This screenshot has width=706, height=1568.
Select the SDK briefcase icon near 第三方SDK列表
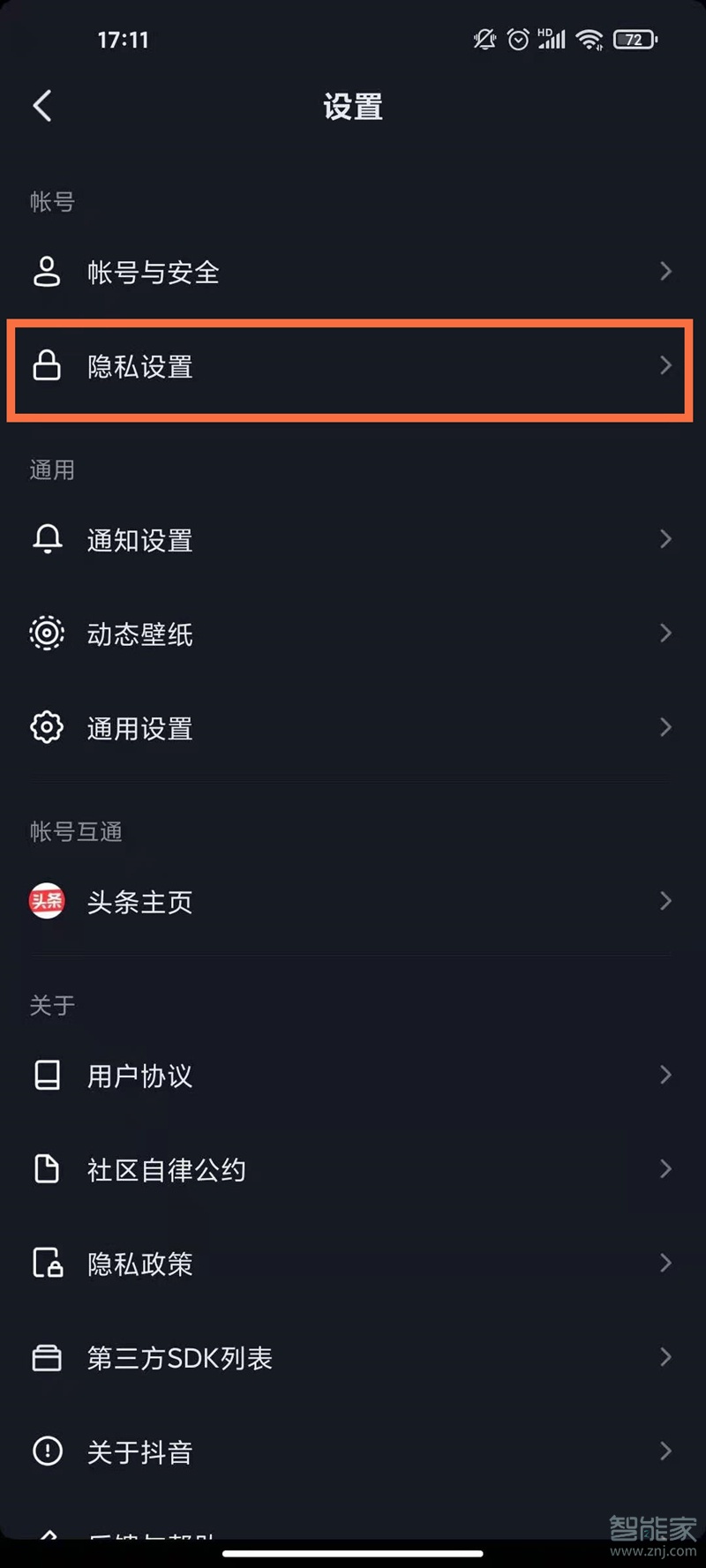(x=47, y=1357)
